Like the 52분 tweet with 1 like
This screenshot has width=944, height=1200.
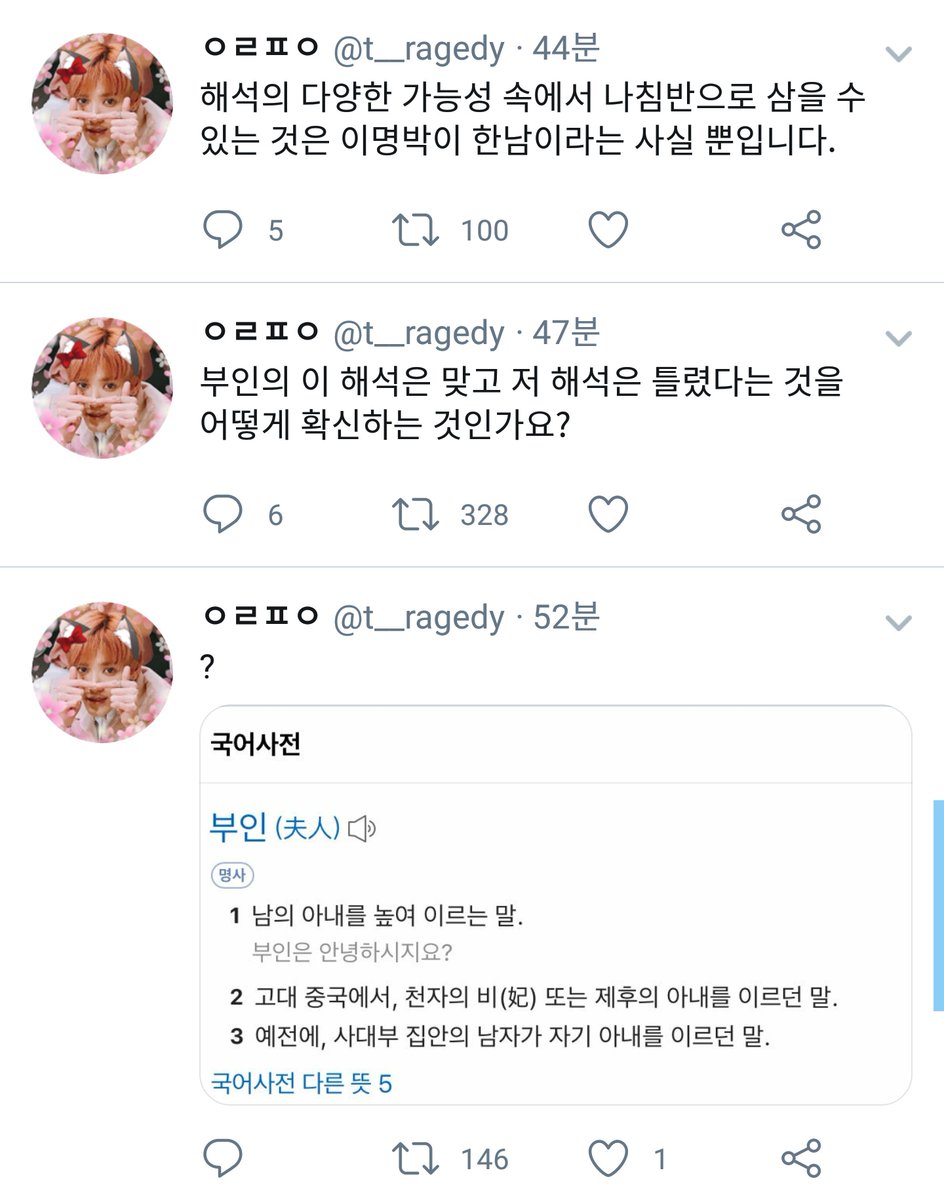coord(607,1159)
